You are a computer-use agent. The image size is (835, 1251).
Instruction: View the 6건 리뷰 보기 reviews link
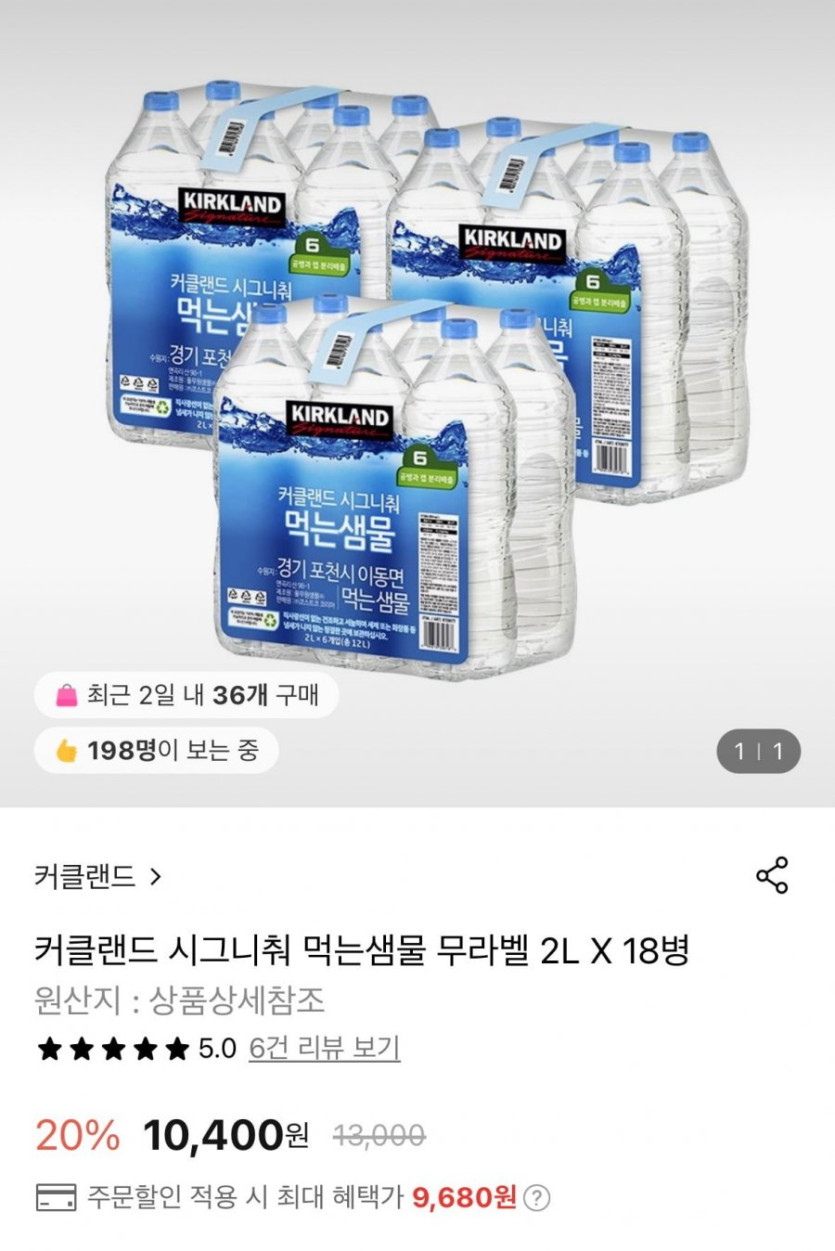tap(325, 1048)
